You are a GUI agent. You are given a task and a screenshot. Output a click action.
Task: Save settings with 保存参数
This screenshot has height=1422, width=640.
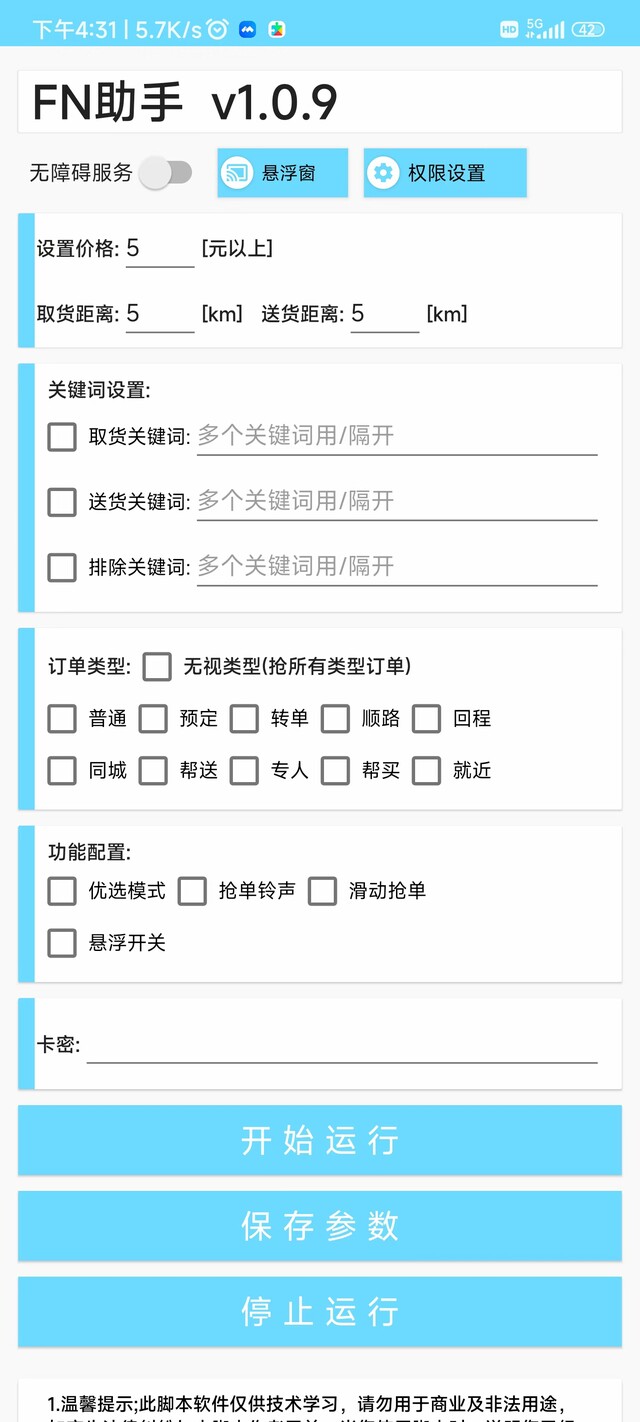(x=320, y=1226)
